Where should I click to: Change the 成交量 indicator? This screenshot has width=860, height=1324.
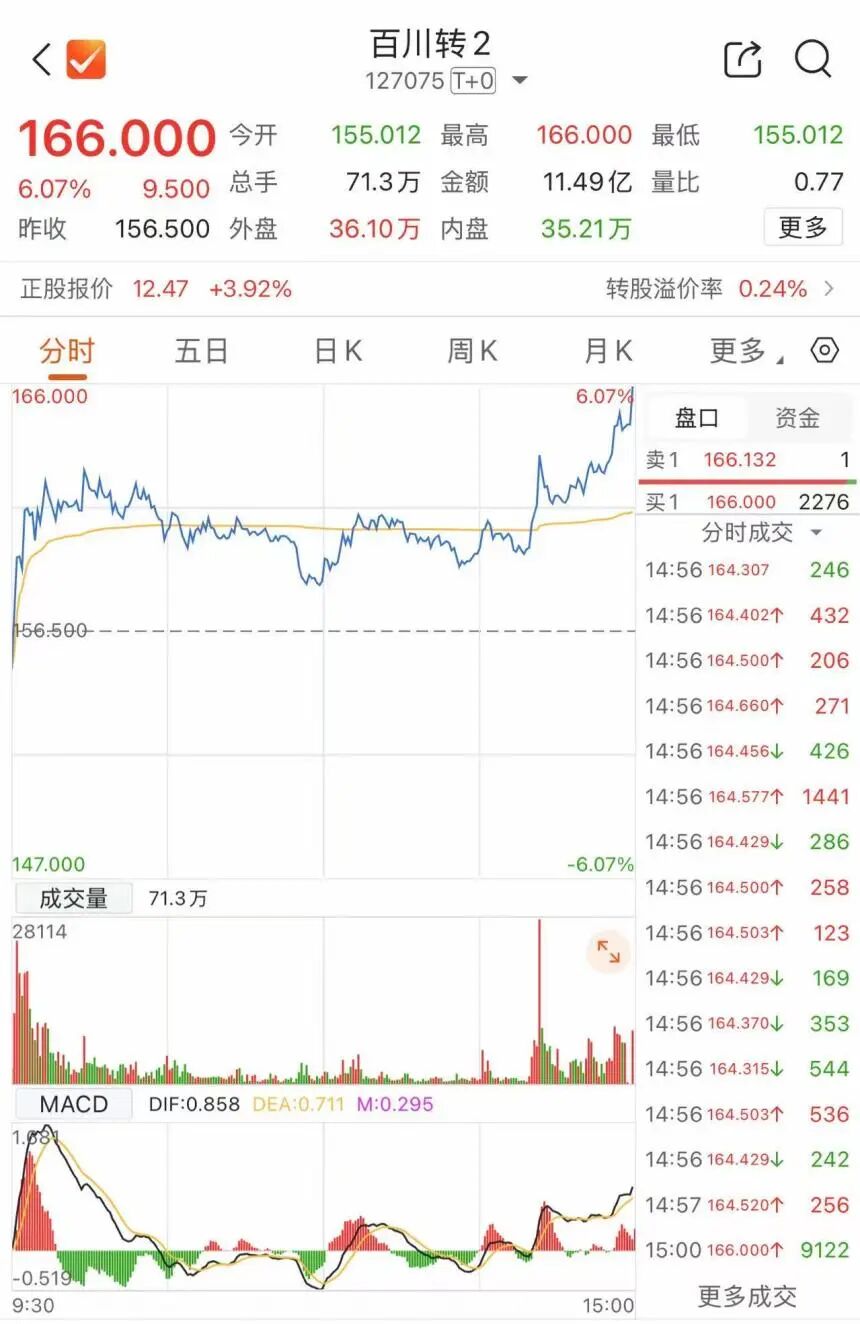72,898
